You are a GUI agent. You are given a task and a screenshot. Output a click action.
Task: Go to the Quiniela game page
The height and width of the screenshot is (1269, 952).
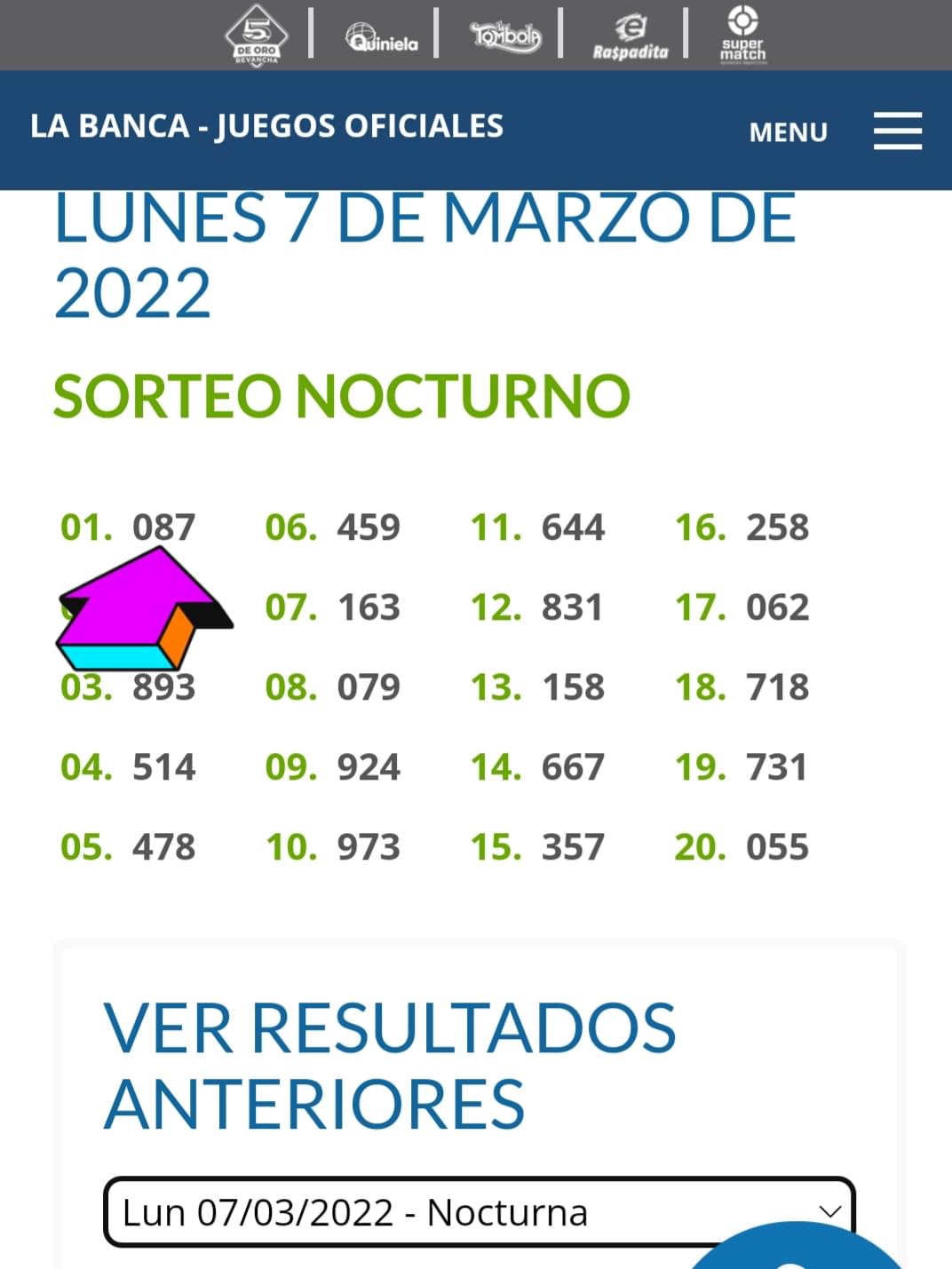382,37
